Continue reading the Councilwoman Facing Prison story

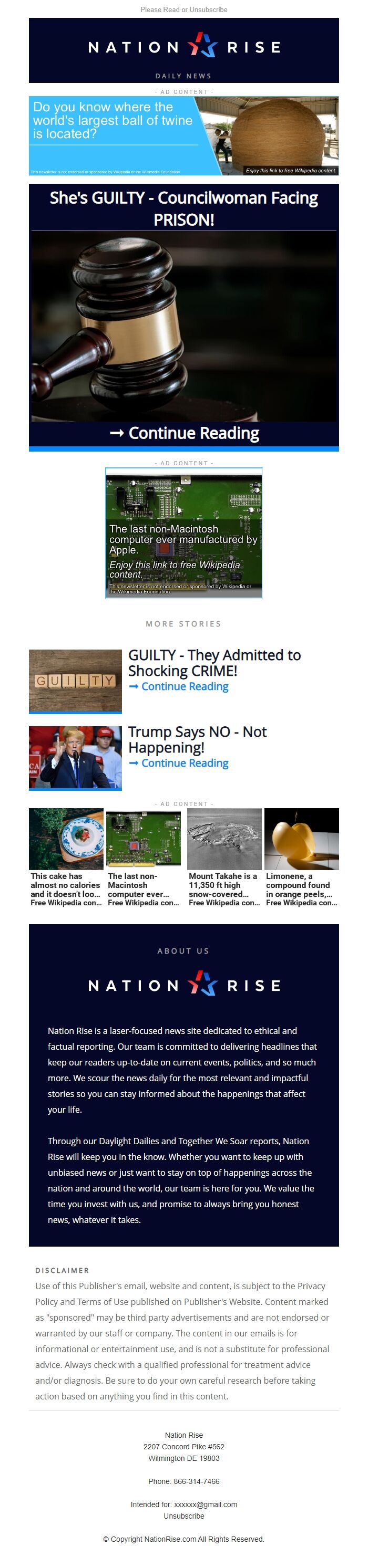click(184, 433)
